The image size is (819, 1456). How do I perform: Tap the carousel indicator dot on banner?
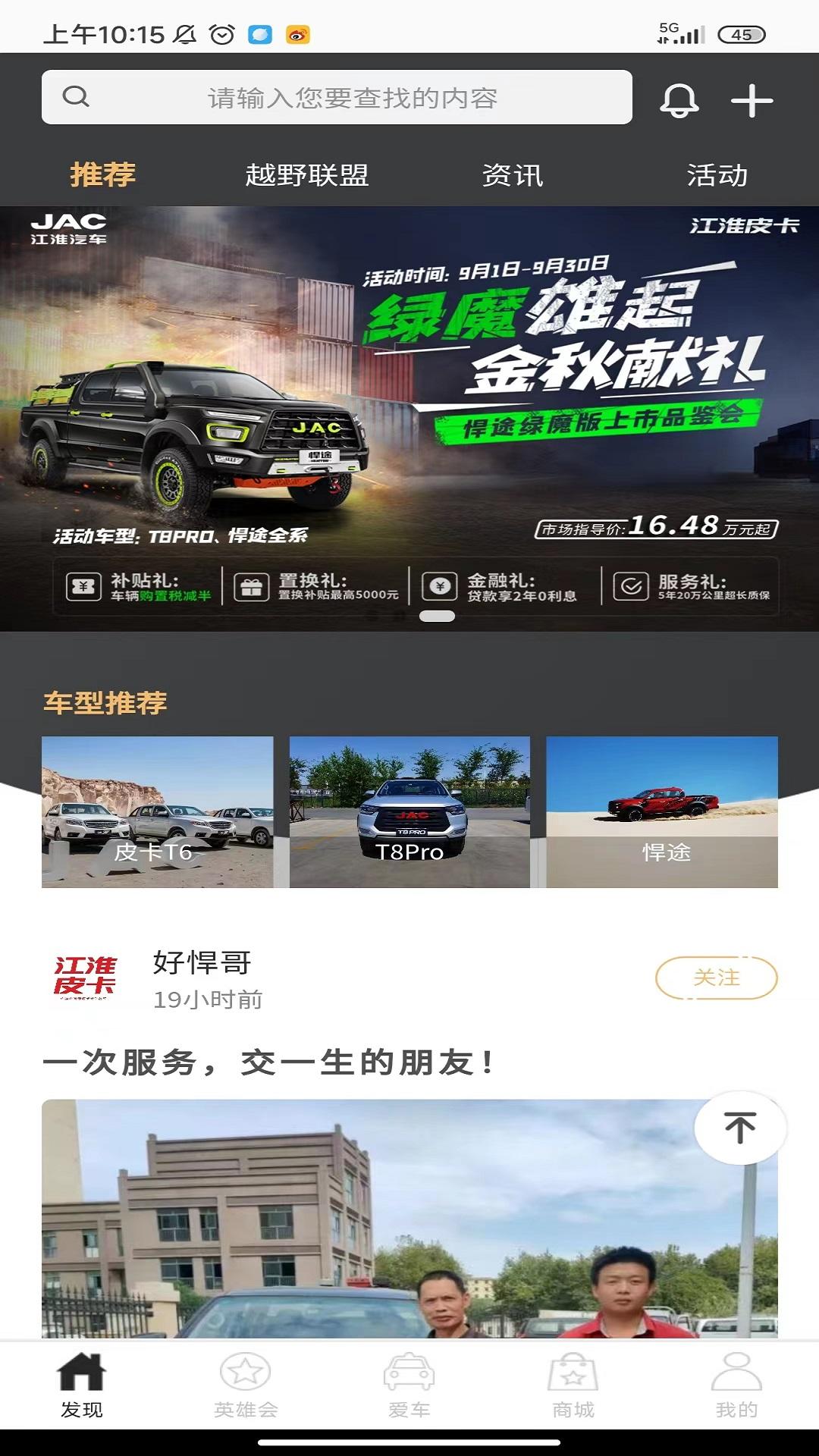[437, 617]
